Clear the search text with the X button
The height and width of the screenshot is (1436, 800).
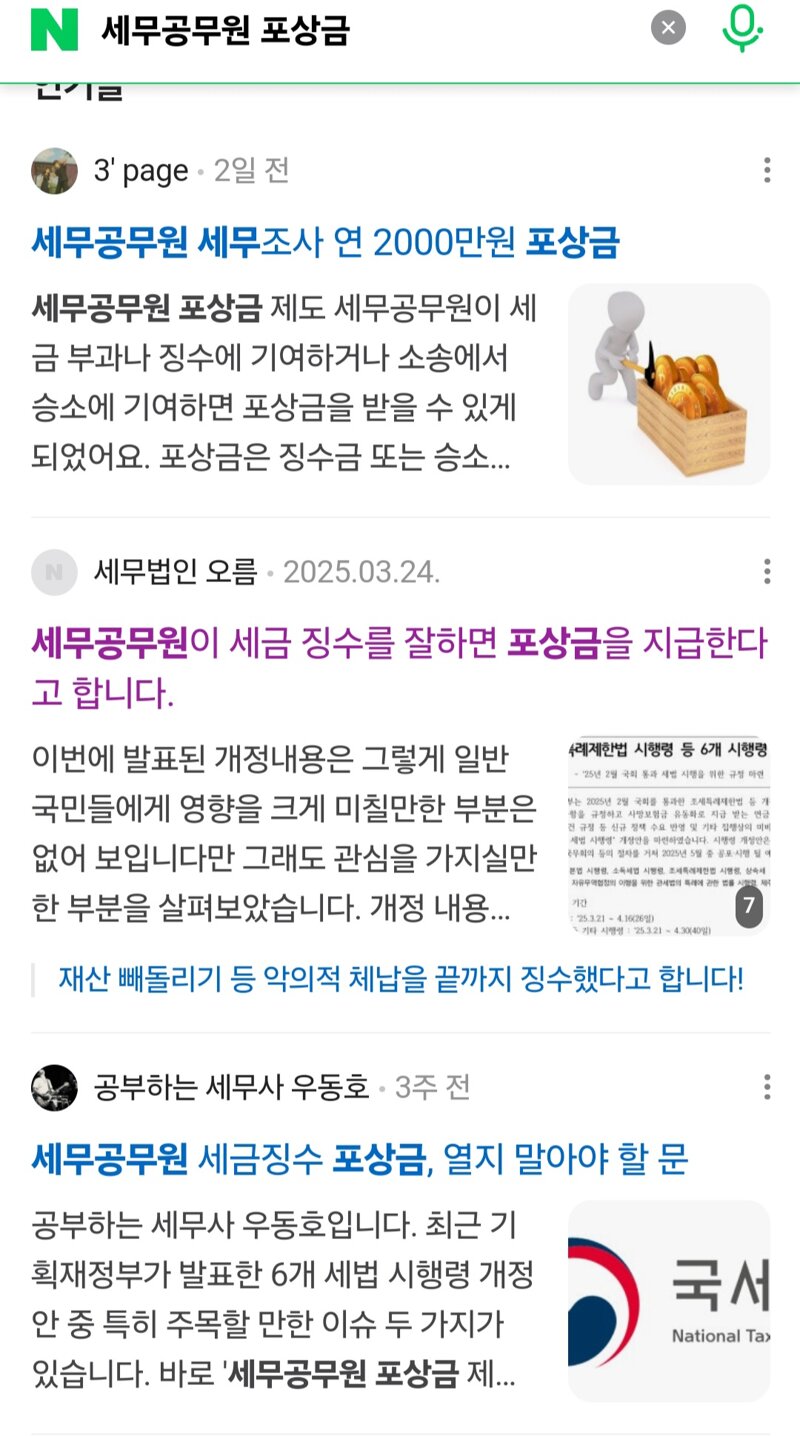click(668, 27)
